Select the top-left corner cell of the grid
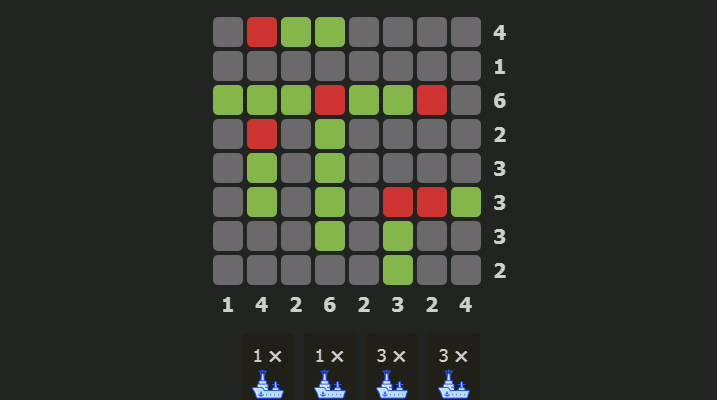 pyautogui.click(x=228, y=32)
